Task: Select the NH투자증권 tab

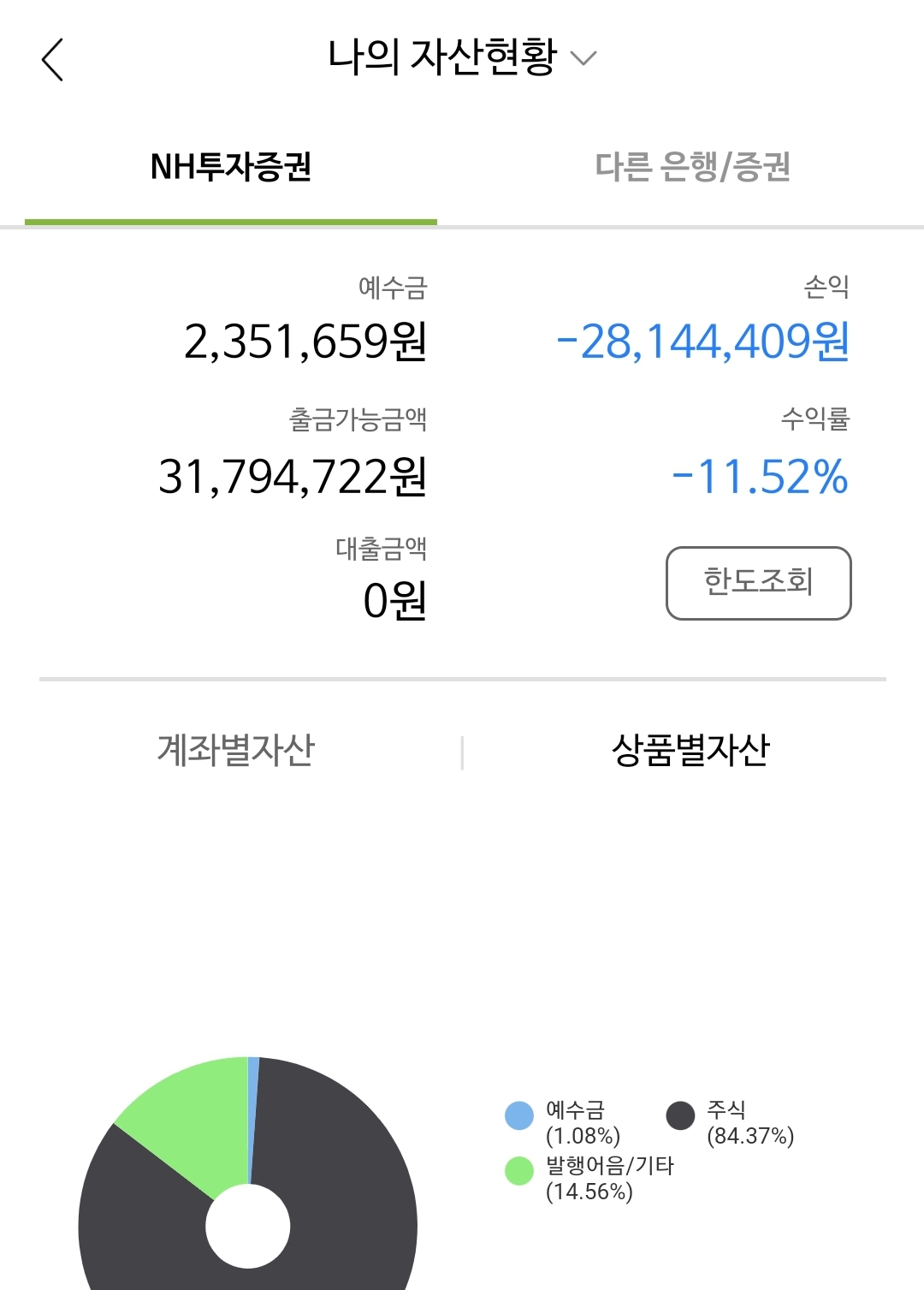Action: (231, 167)
